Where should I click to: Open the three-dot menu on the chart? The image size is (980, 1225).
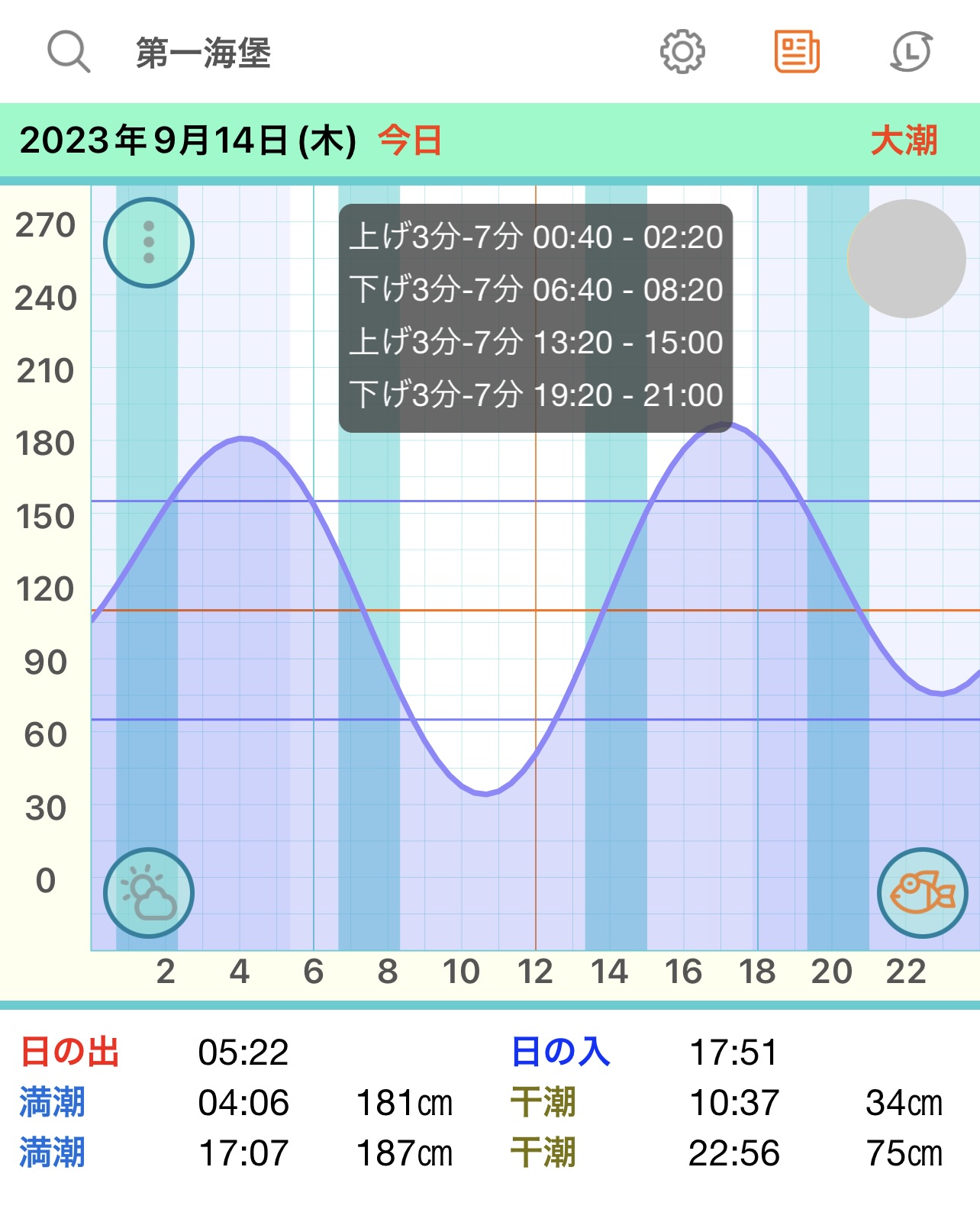[149, 243]
